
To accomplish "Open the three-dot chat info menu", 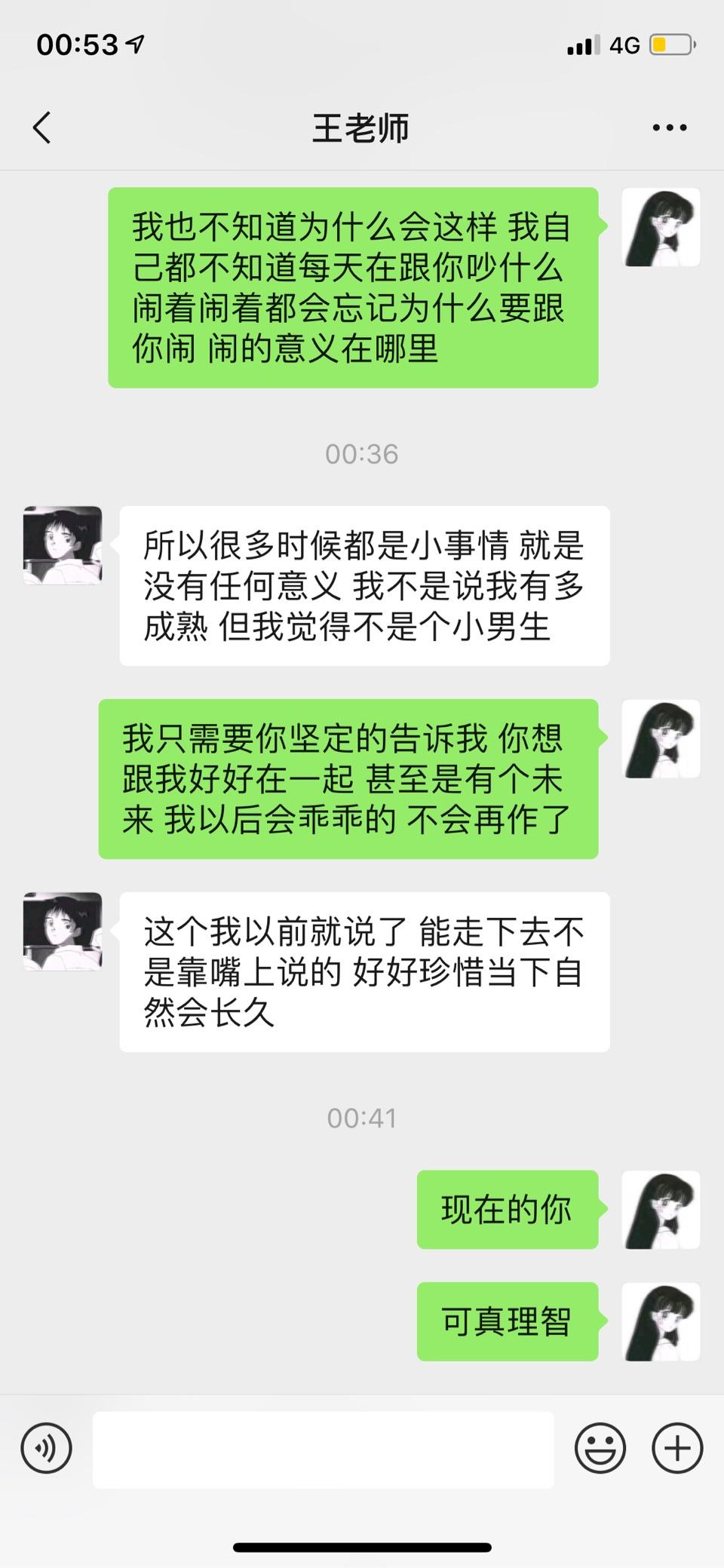I will coord(669,128).
